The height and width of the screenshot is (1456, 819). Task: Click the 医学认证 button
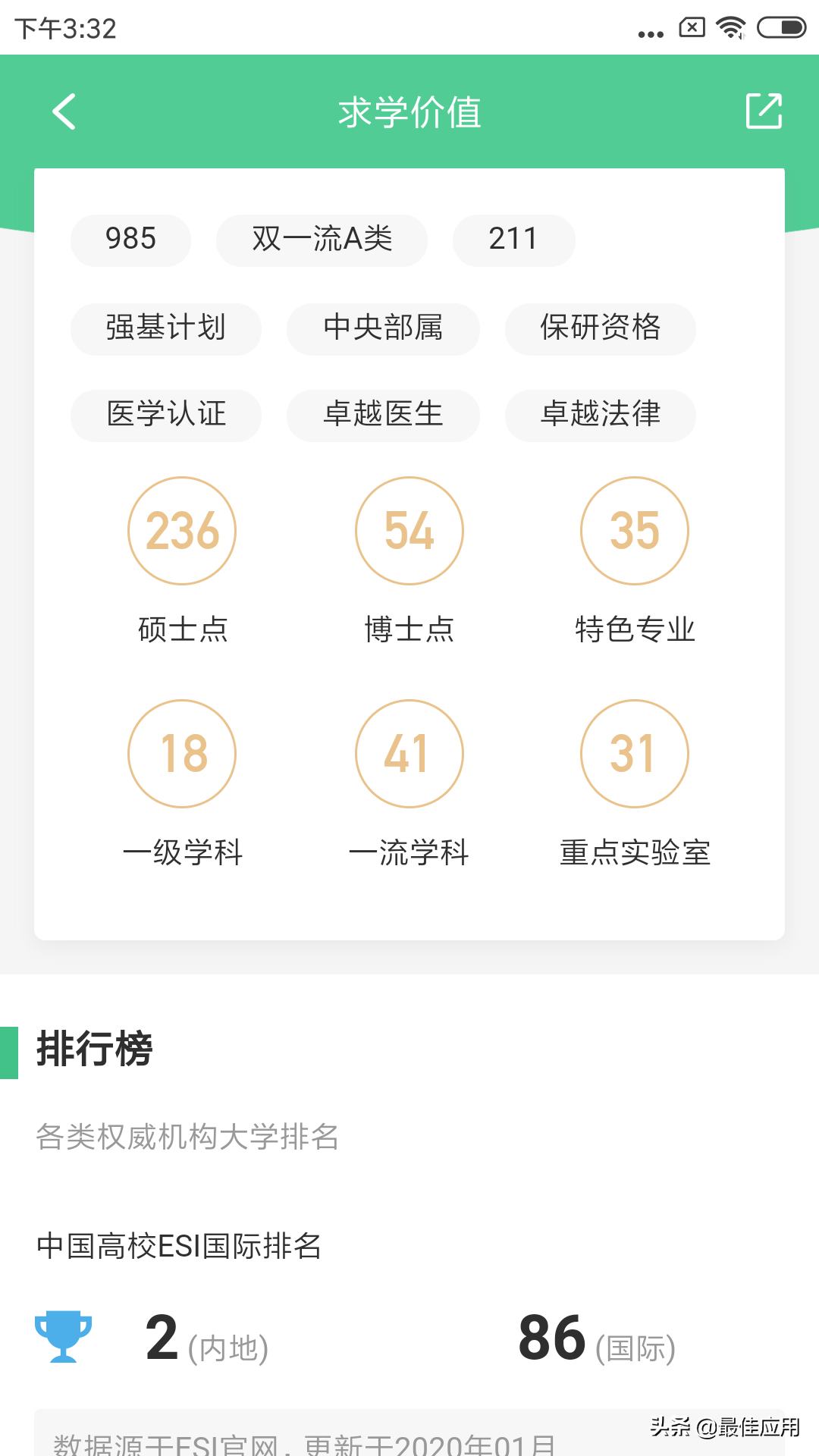click(x=166, y=415)
